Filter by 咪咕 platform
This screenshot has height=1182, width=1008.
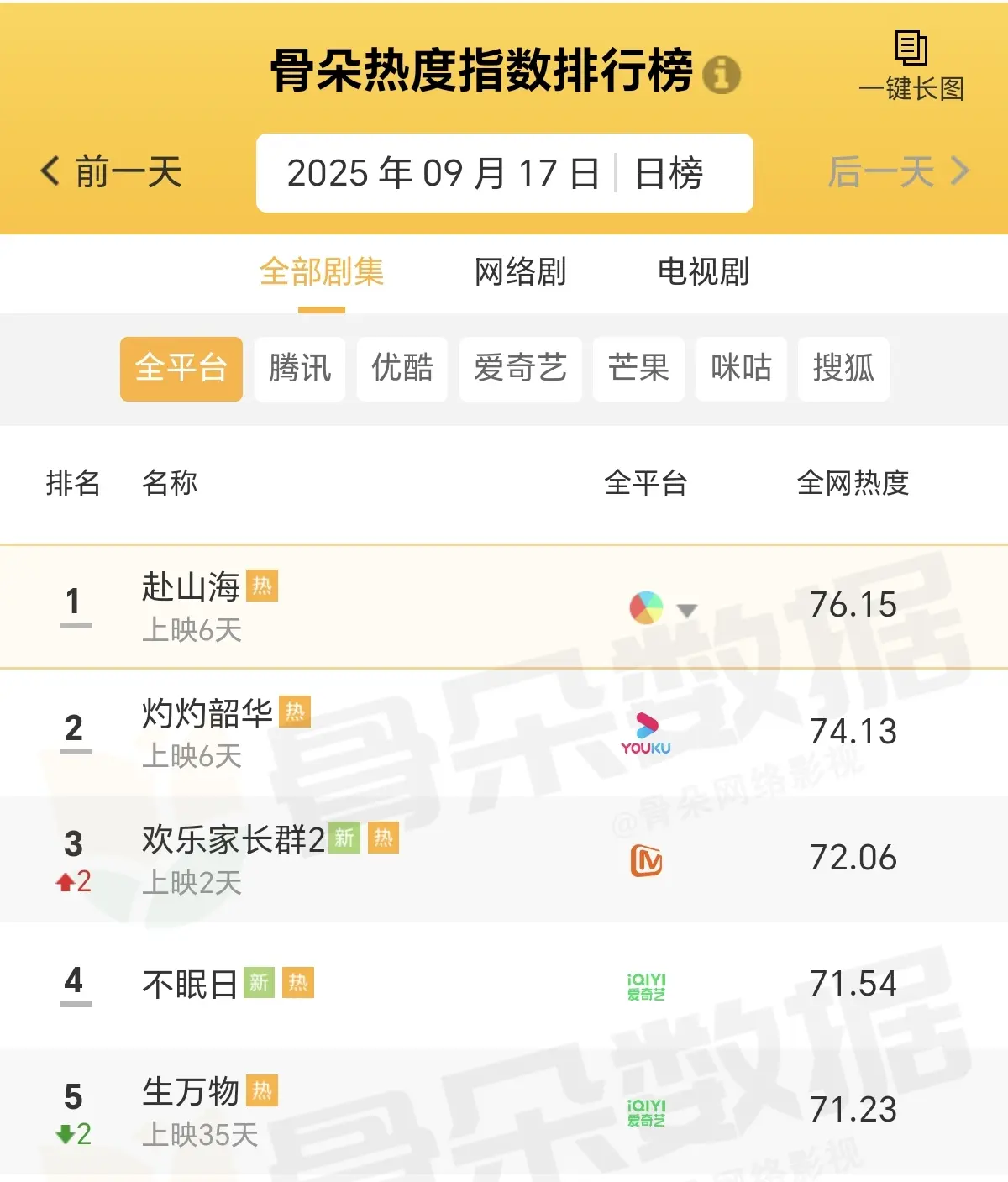741,369
